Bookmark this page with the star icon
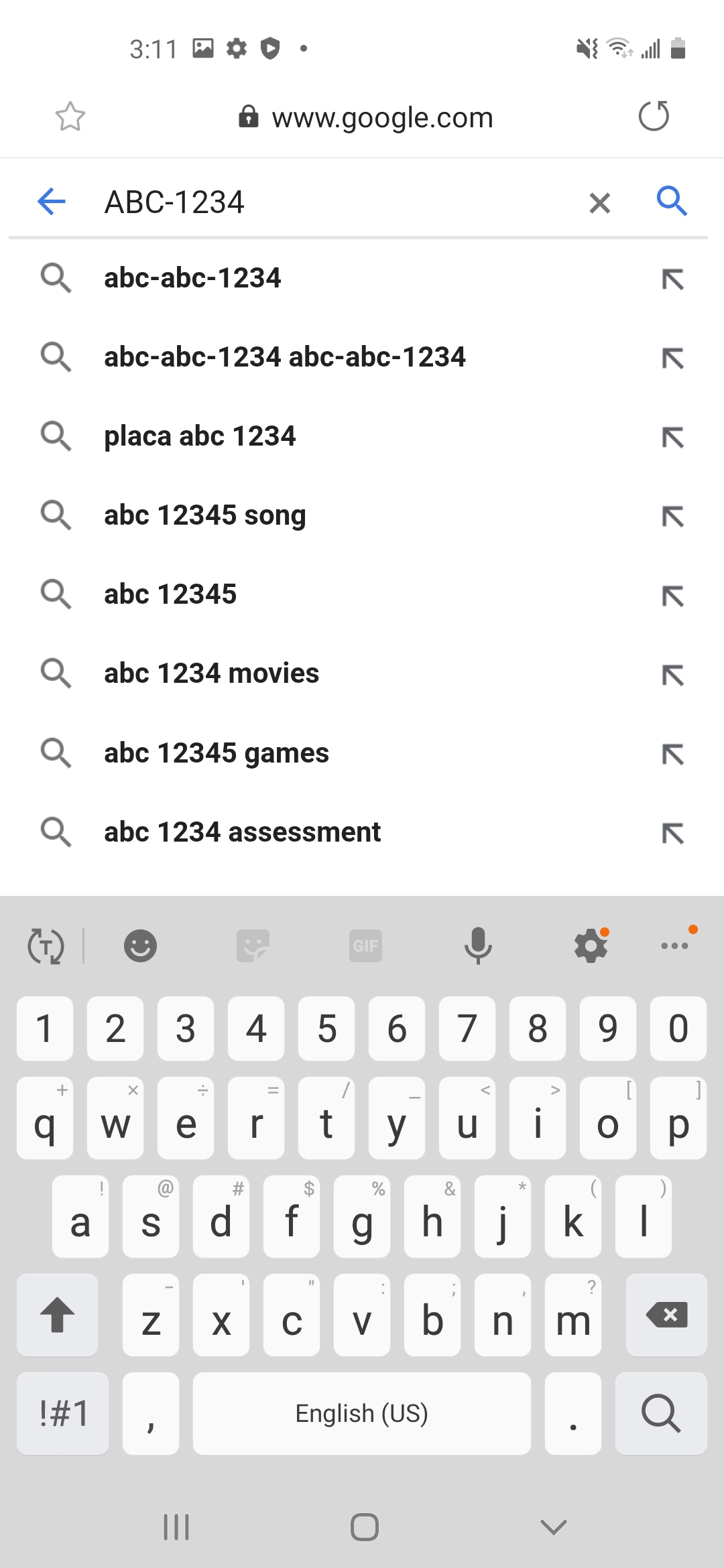Image resolution: width=724 pixels, height=1568 pixels. click(70, 117)
